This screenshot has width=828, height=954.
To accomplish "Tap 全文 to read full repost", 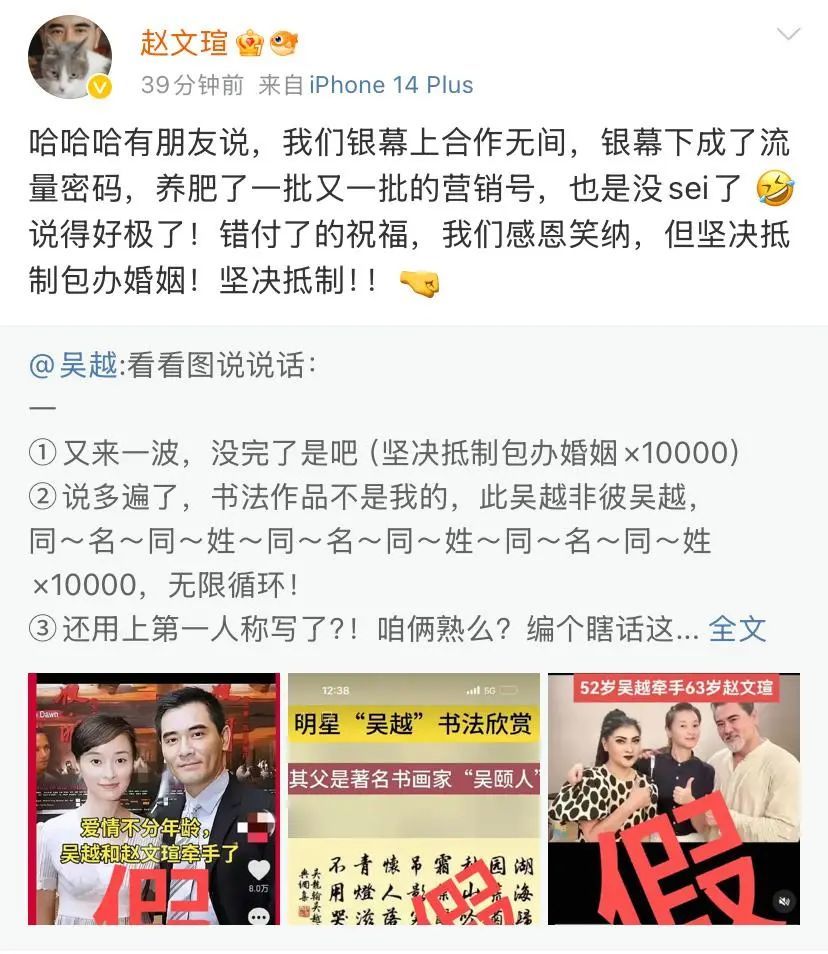I will click(737, 628).
